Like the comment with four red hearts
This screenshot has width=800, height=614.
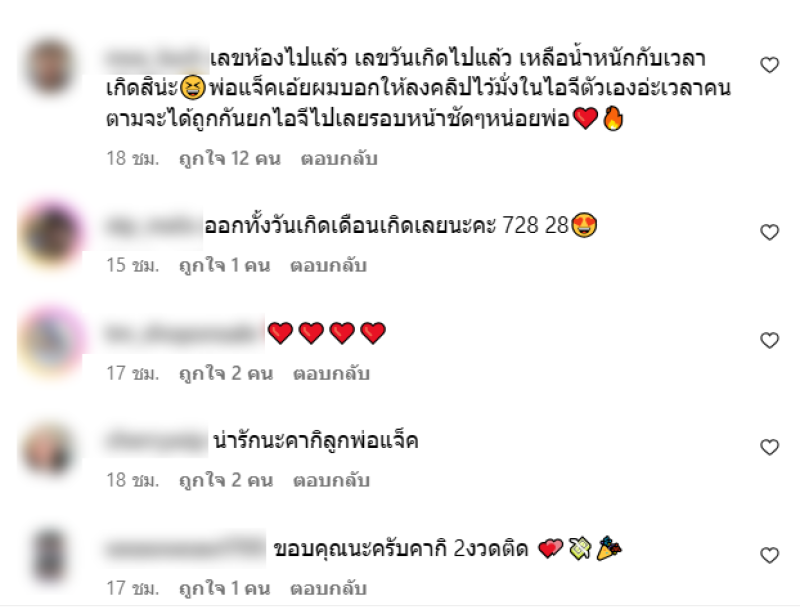pos(769,340)
